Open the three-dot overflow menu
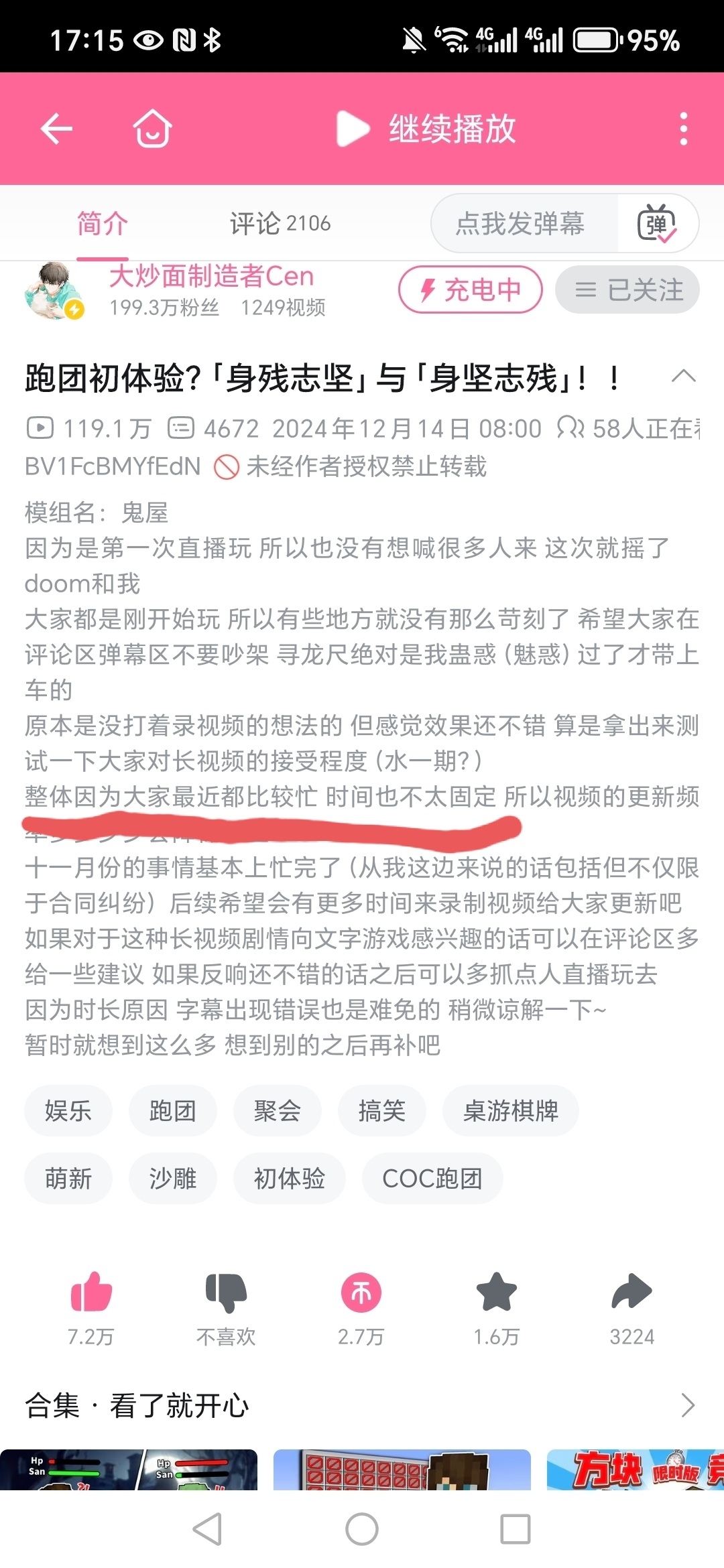The image size is (724, 1568). click(683, 129)
